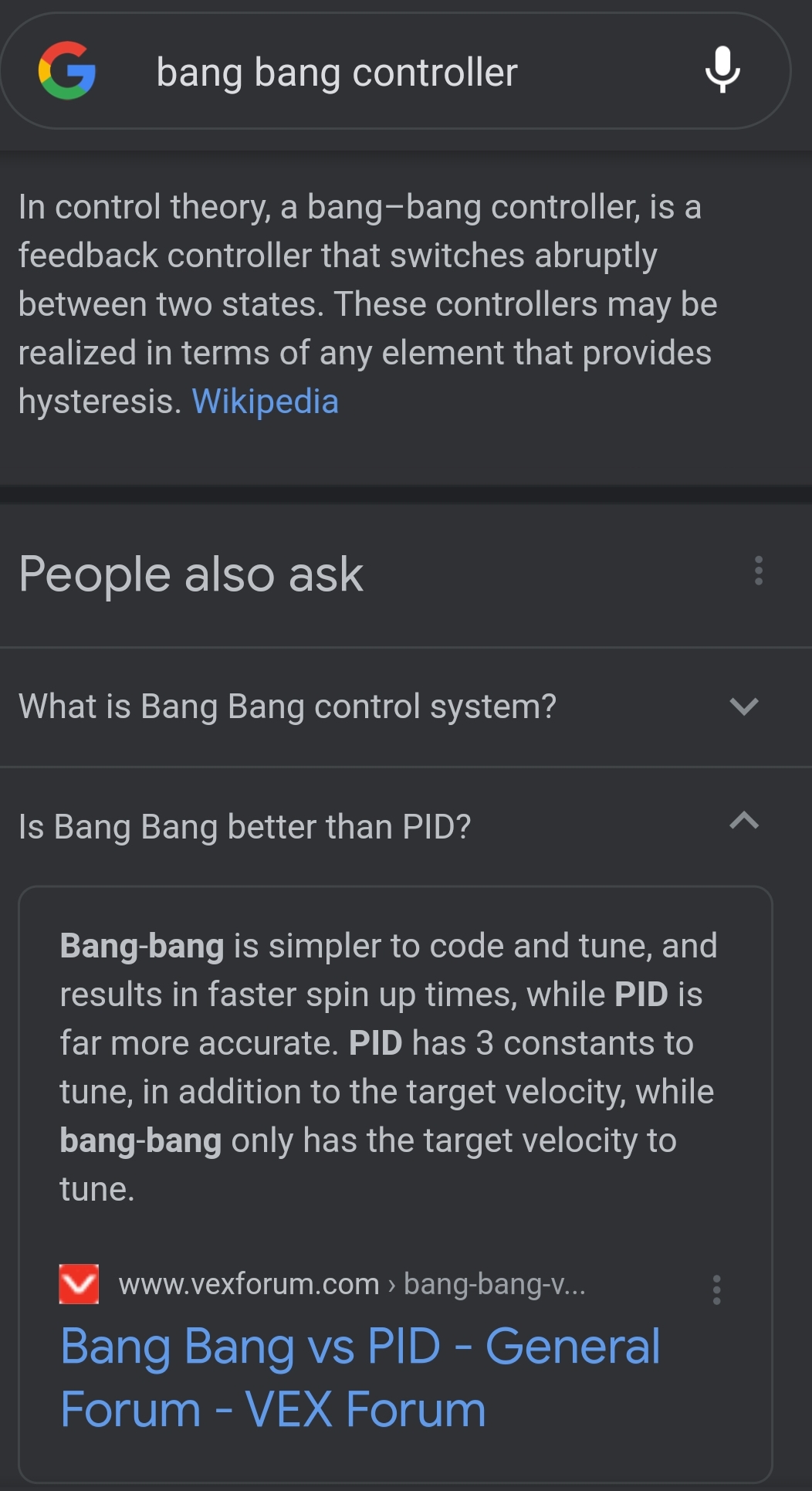Open the Wikipedia link in the snippet
This screenshot has height=1491, width=812.
point(265,402)
